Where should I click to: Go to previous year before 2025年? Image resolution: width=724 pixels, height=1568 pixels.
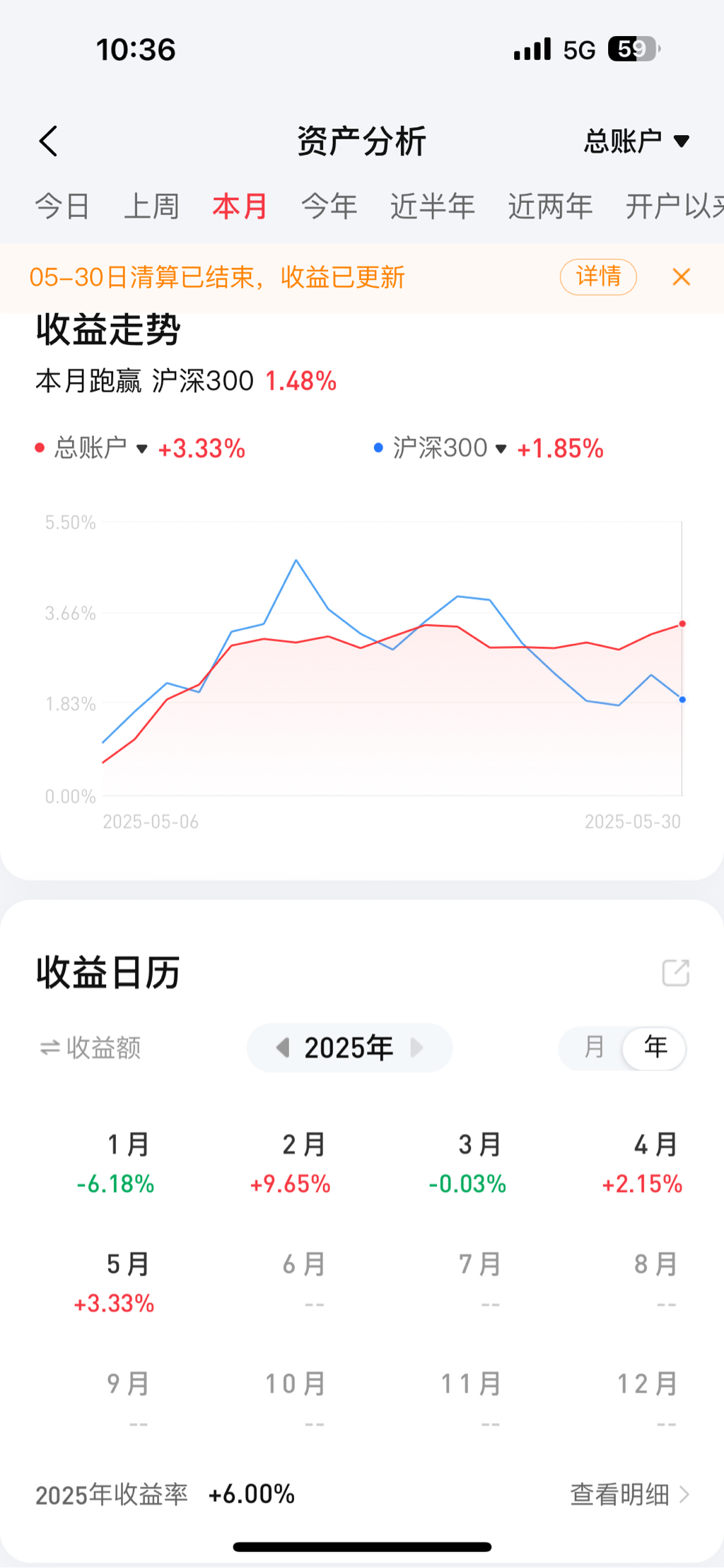coord(283,1048)
